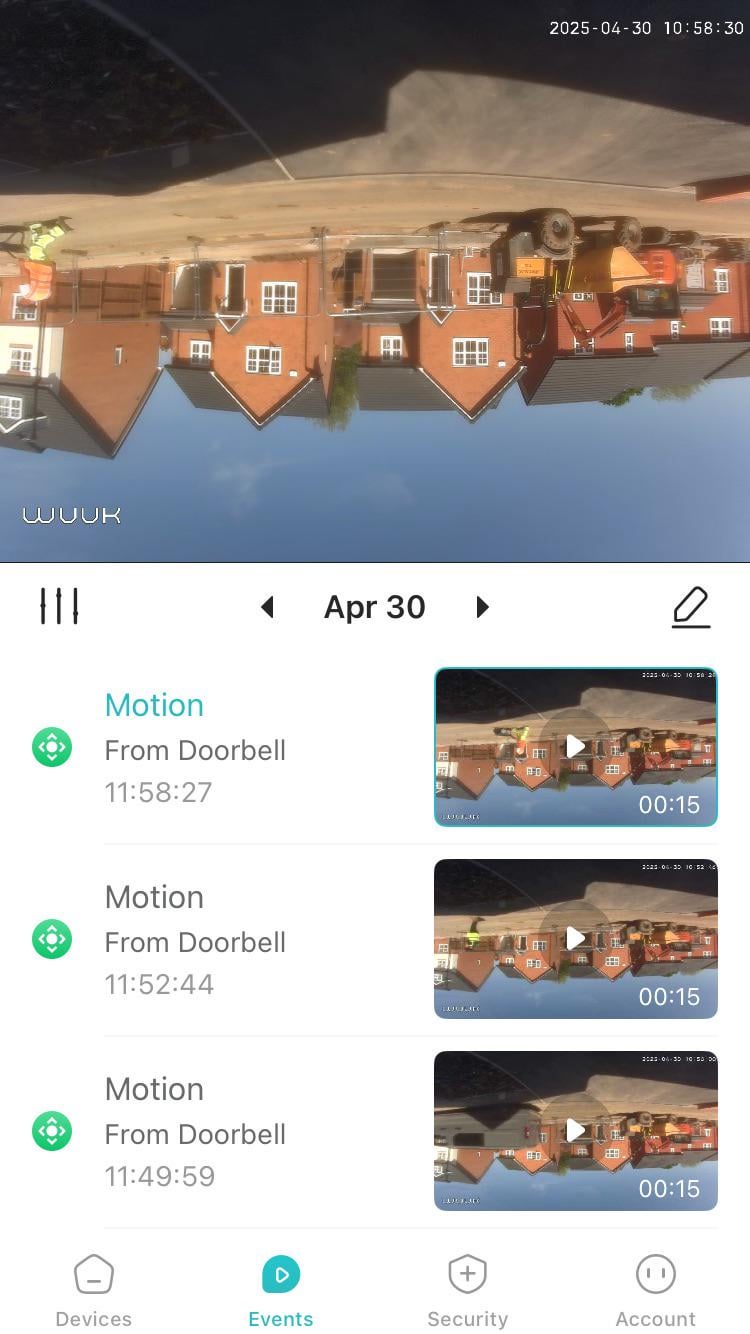The image size is (750, 1334).
Task: Select the Motion event at 11:49:59
Action: coord(195,1132)
